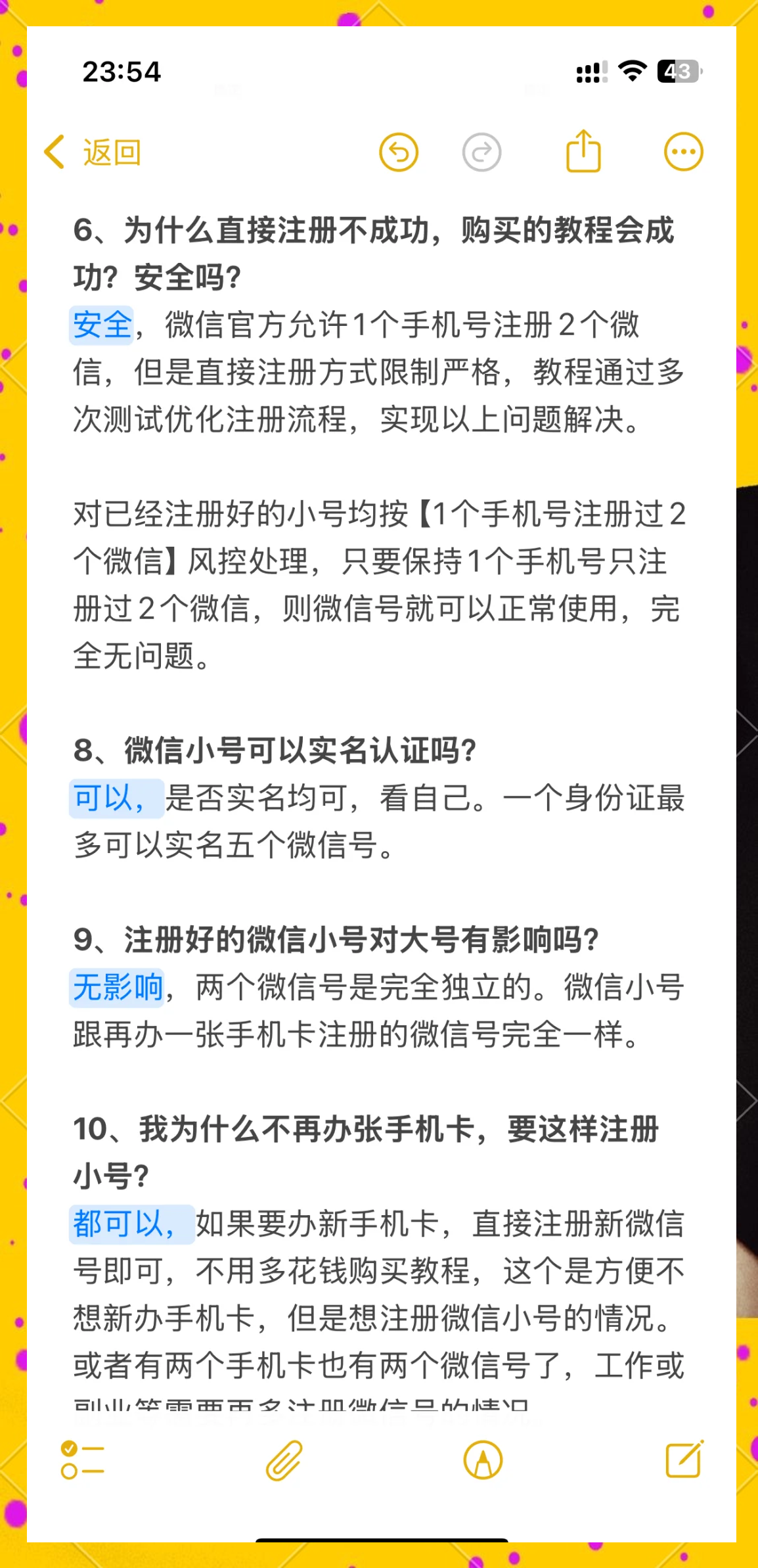Open the more options ellipsis menu
This screenshot has height=1568, width=758.
point(683,150)
